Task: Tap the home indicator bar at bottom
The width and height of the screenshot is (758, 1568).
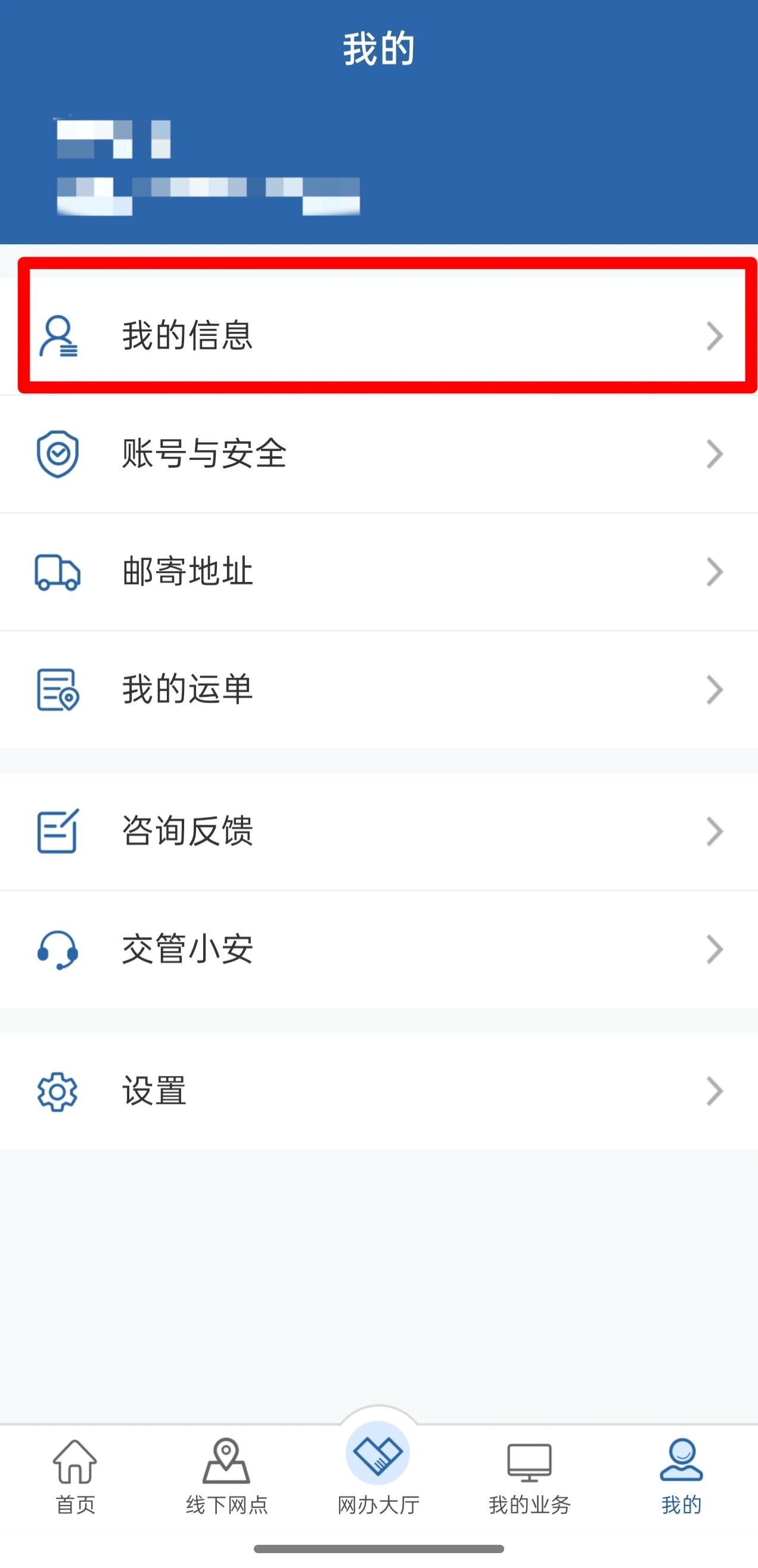Action: tap(378, 1550)
